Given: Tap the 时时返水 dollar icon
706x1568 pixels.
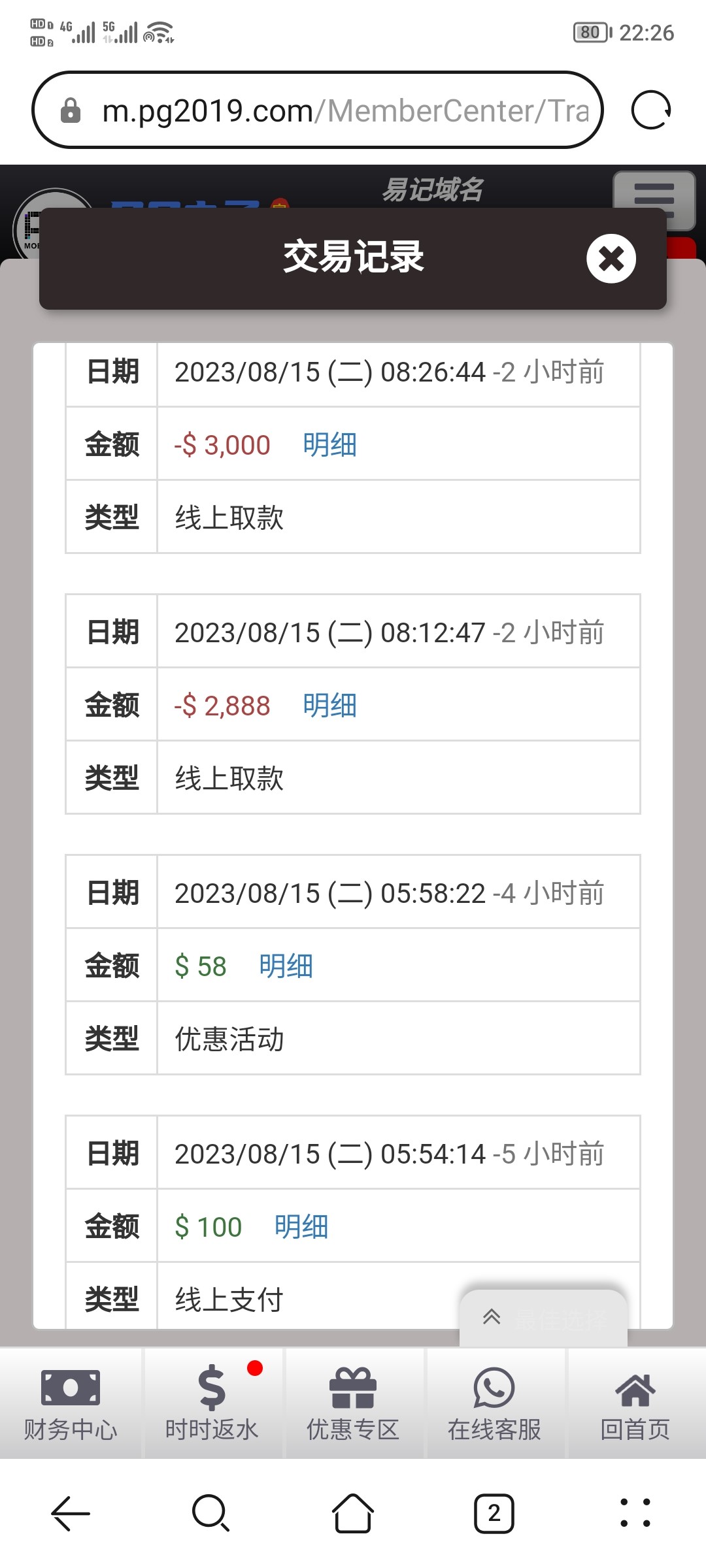Looking at the screenshot, I should pos(212,1387).
